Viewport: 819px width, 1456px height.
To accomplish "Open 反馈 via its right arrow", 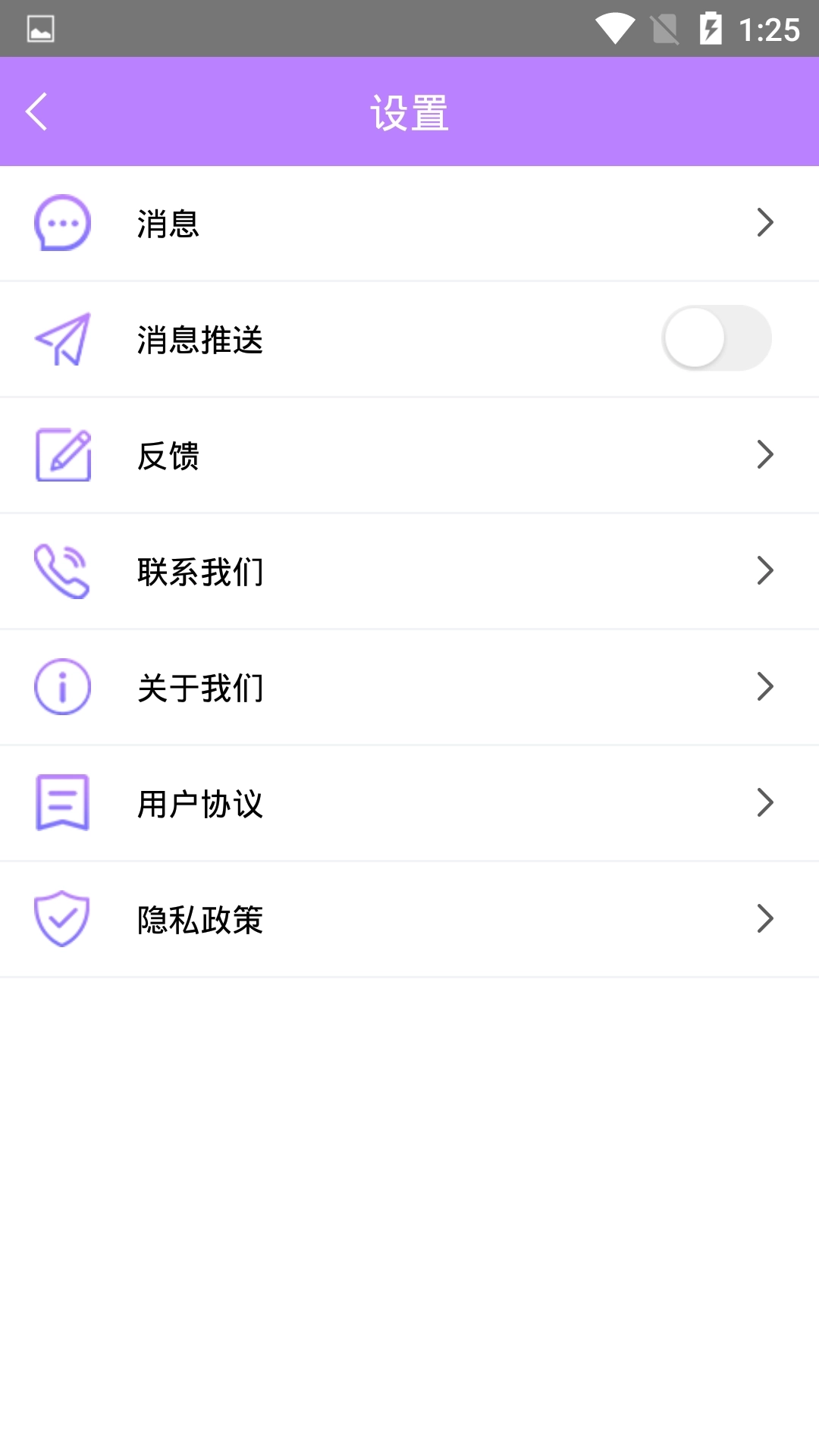I will click(766, 454).
